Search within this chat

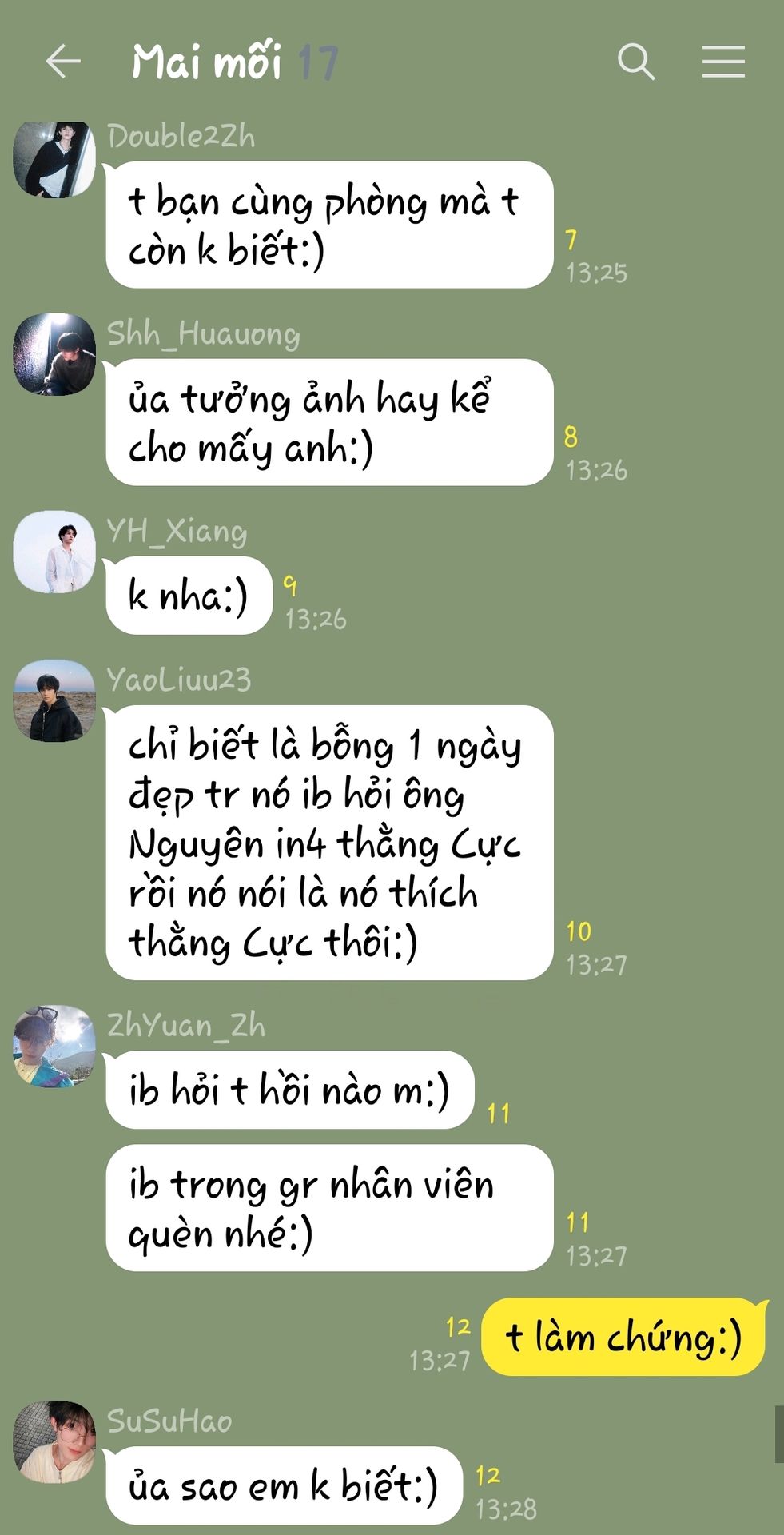point(636,62)
